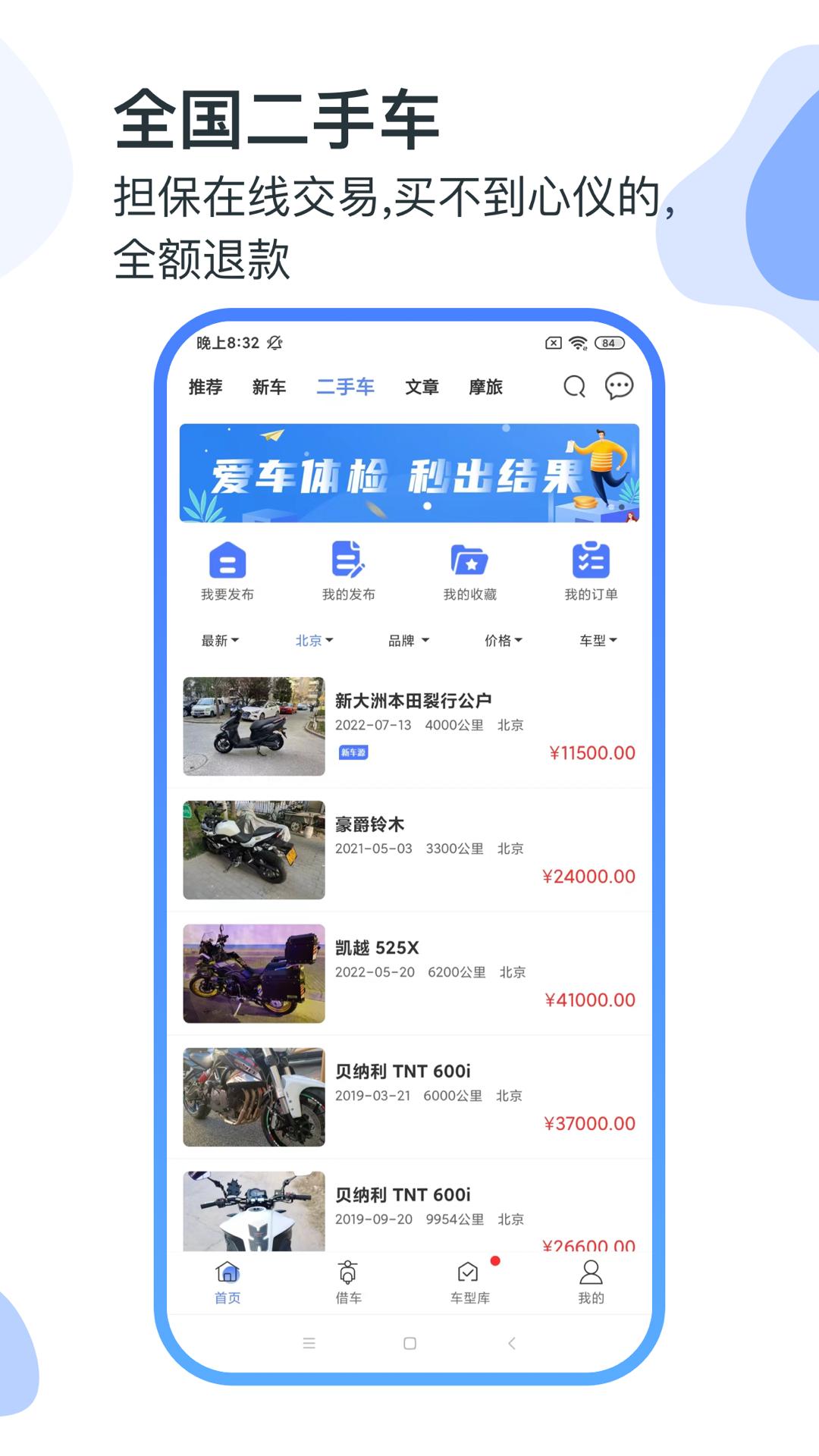The height and width of the screenshot is (1456, 819).
Task: Select the 借车 bottom navigation icon
Action: point(347,1282)
